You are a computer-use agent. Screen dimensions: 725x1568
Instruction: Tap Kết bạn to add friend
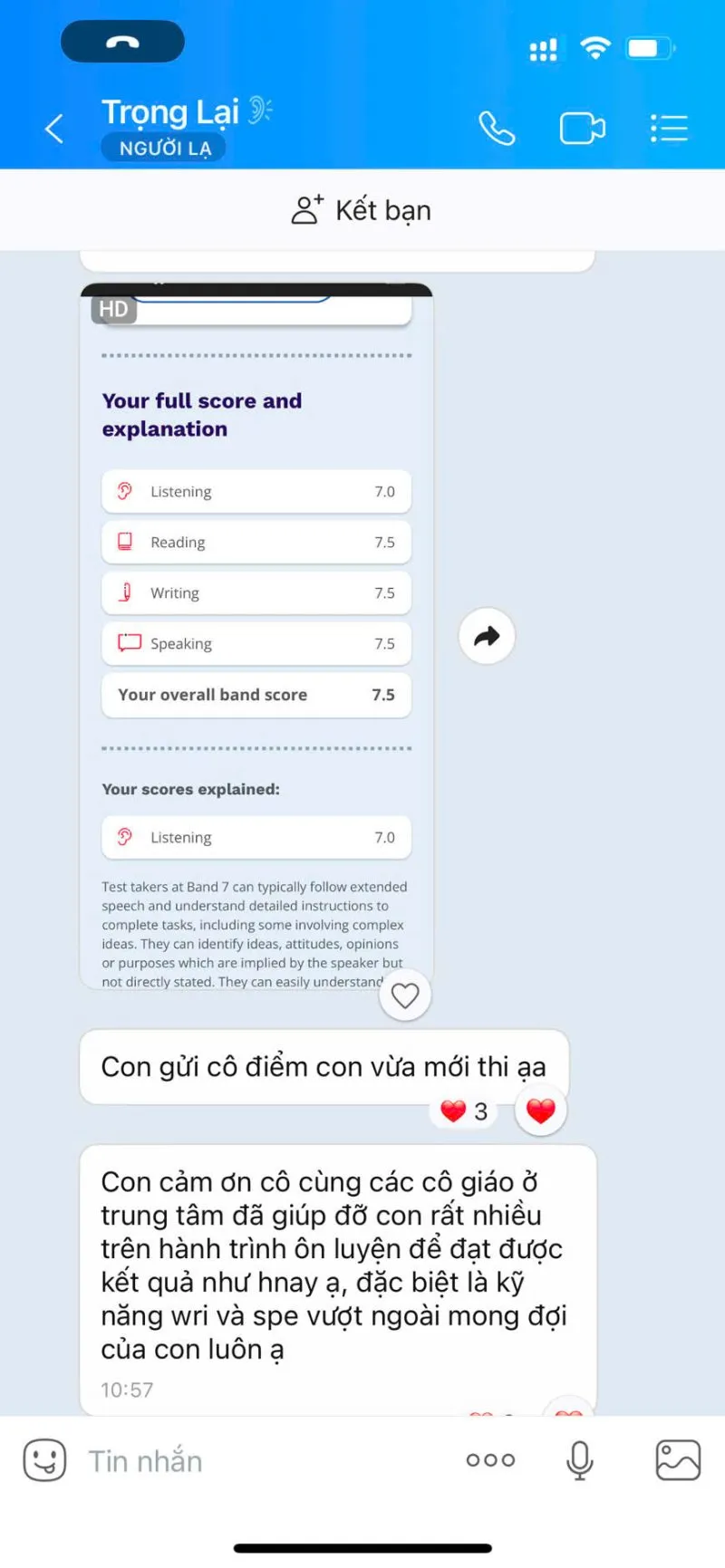(x=361, y=210)
